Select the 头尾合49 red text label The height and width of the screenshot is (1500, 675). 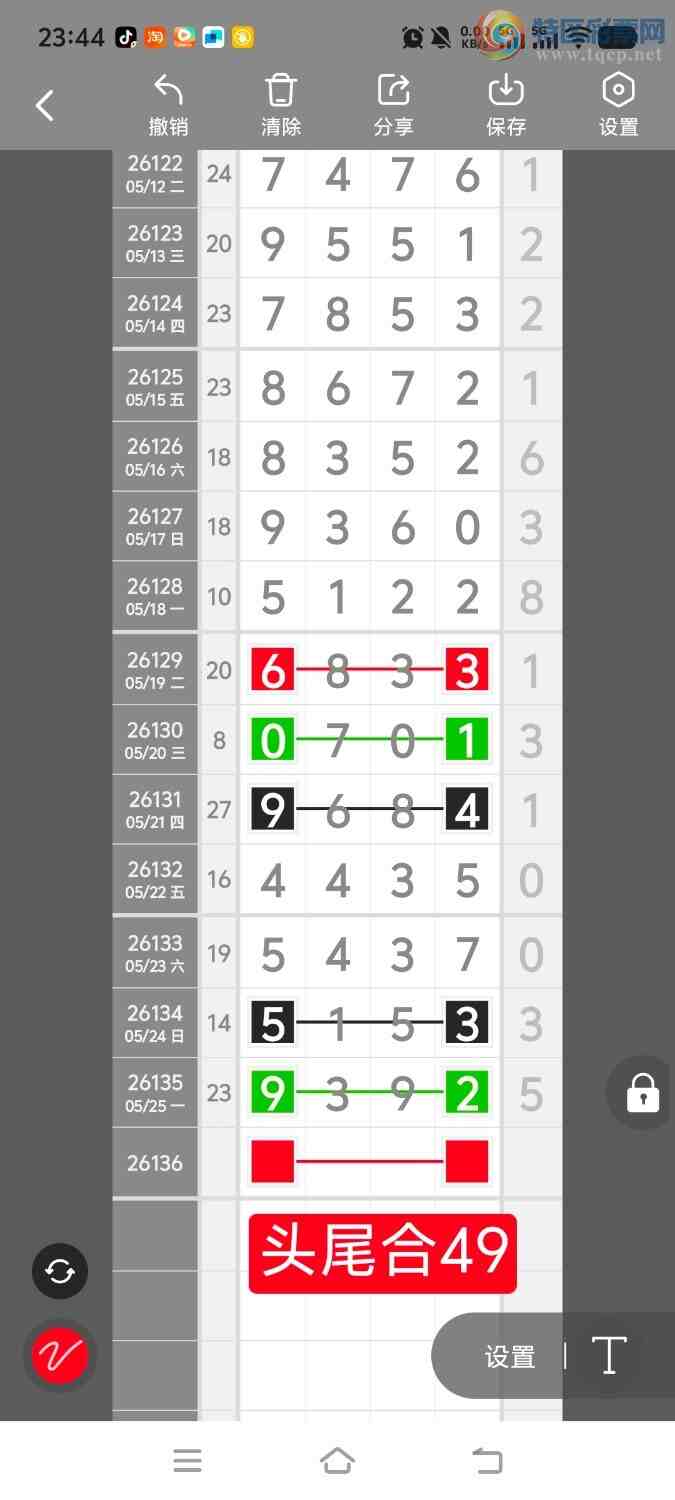(x=383, y=1253)
